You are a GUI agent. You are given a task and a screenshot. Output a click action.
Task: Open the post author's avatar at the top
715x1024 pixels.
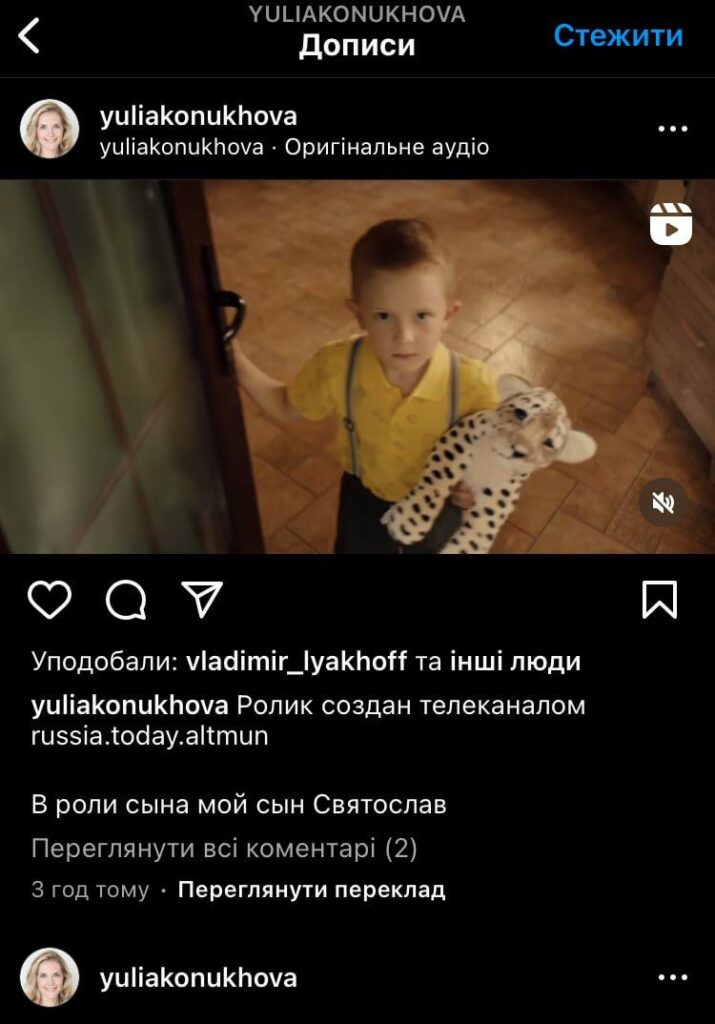(49, 129)
